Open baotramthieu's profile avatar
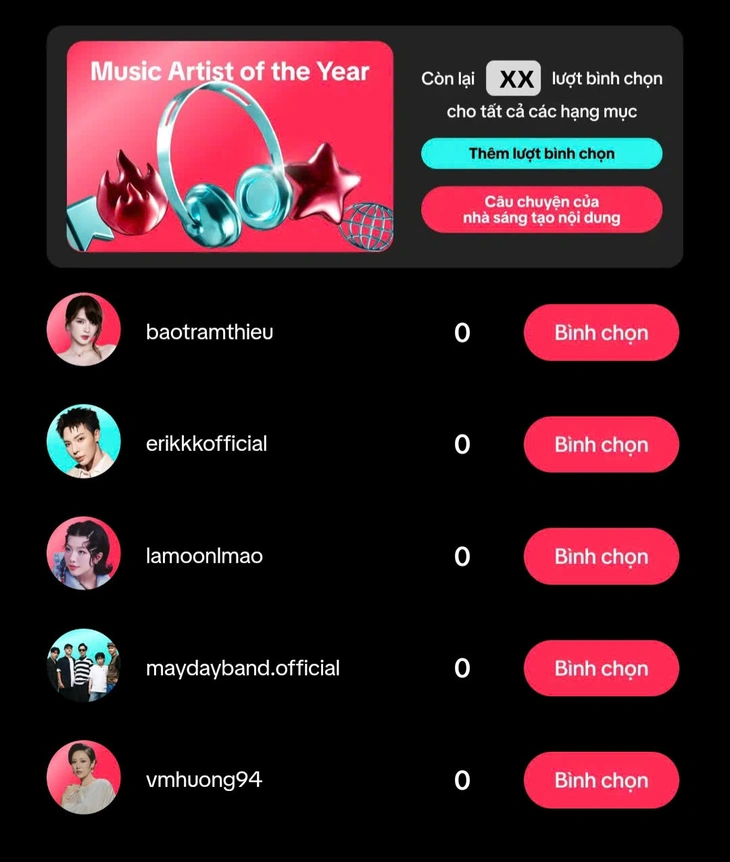The image size is (730, 862). pyautogui.click(x=84, y=330)
